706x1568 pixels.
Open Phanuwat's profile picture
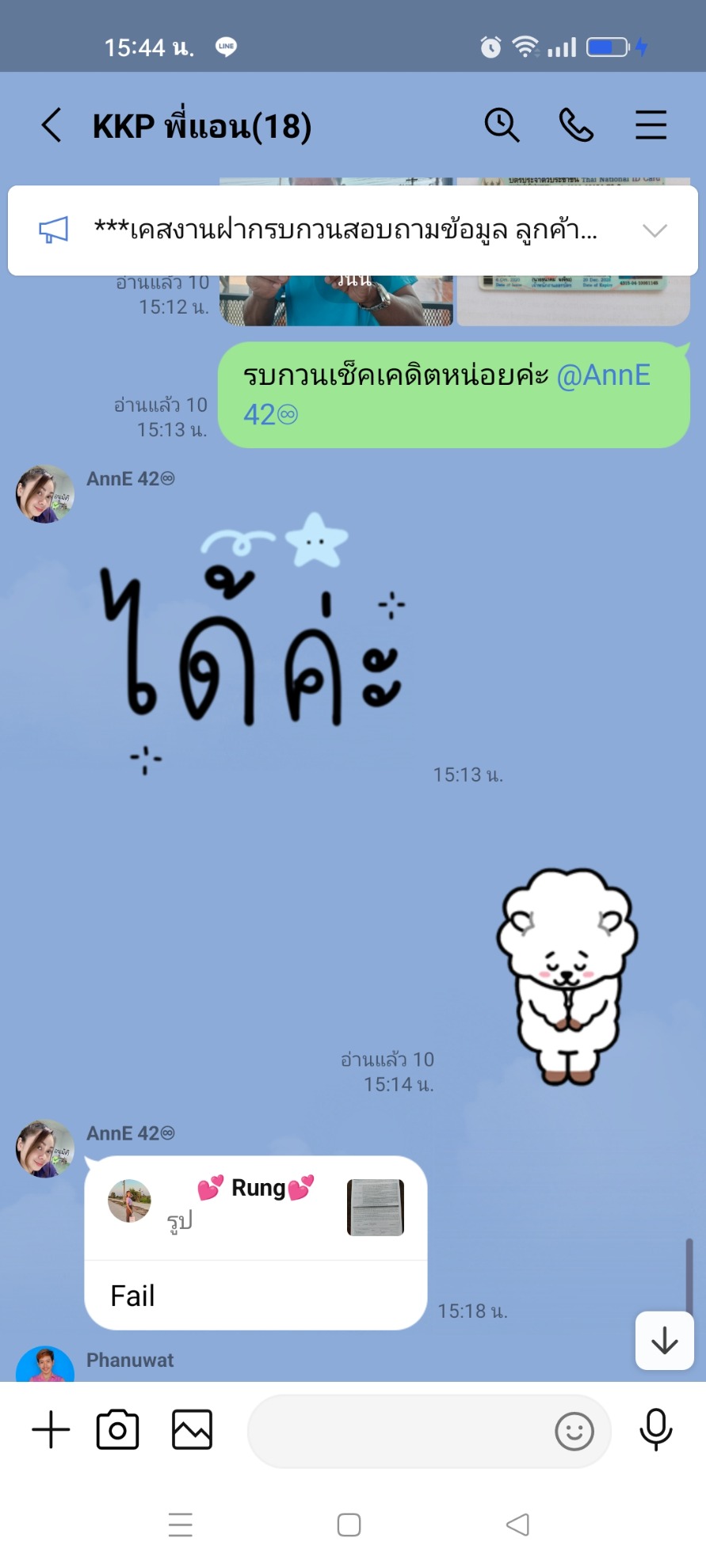(x=45, y=1367)
